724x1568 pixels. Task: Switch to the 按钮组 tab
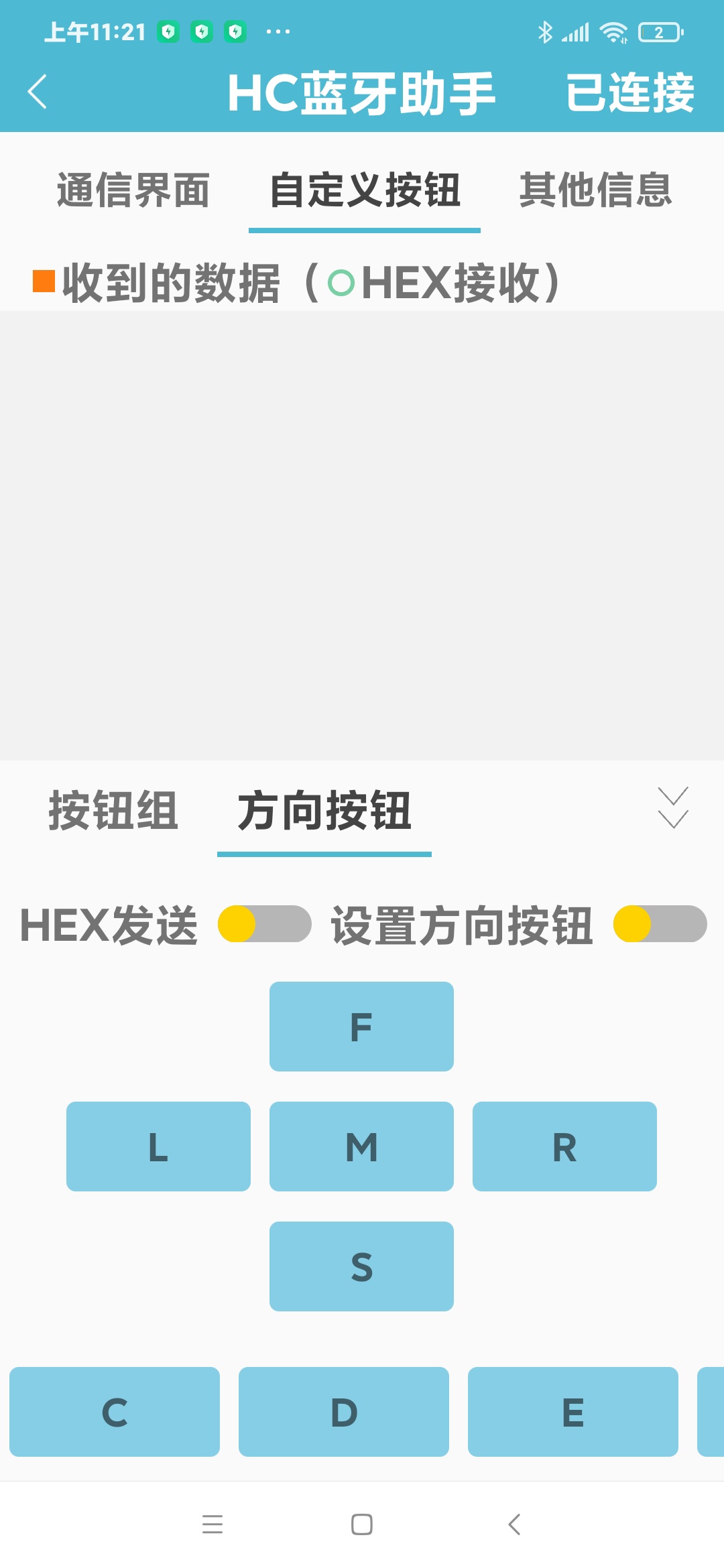tap(113, 810)
